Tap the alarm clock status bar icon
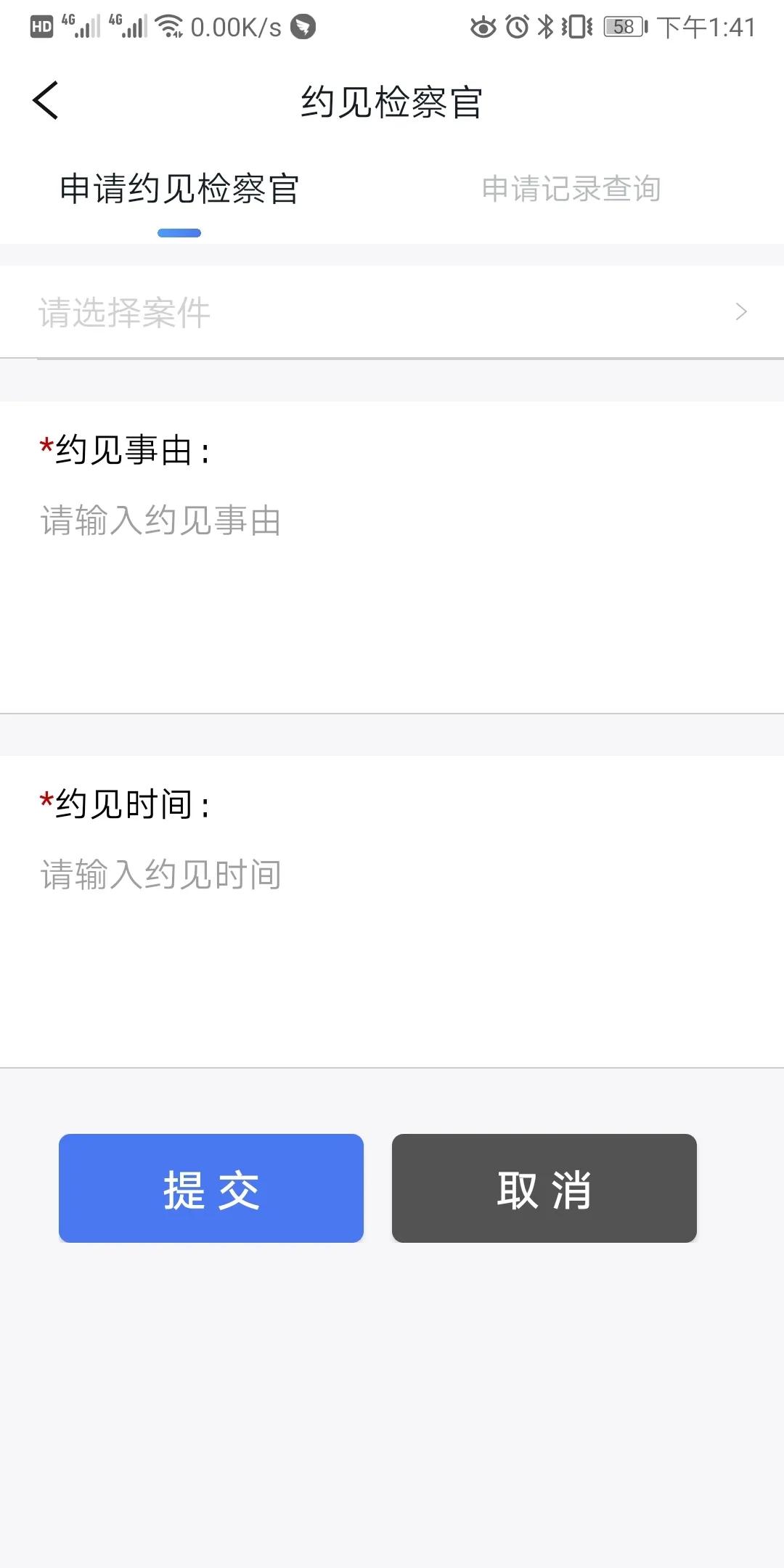Viewport: 784px width, 1568px height. [516, 26]
